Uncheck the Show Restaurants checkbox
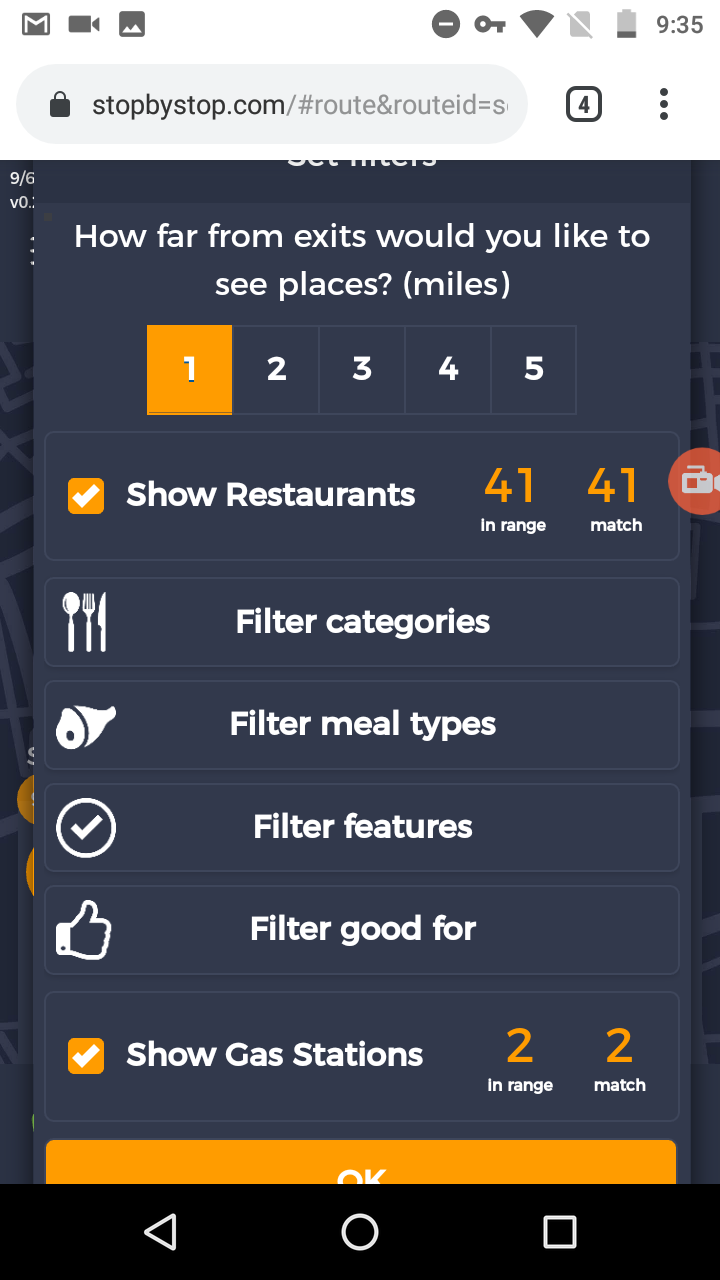Viewport: 720px width, 1280px height. click(86, 496)
